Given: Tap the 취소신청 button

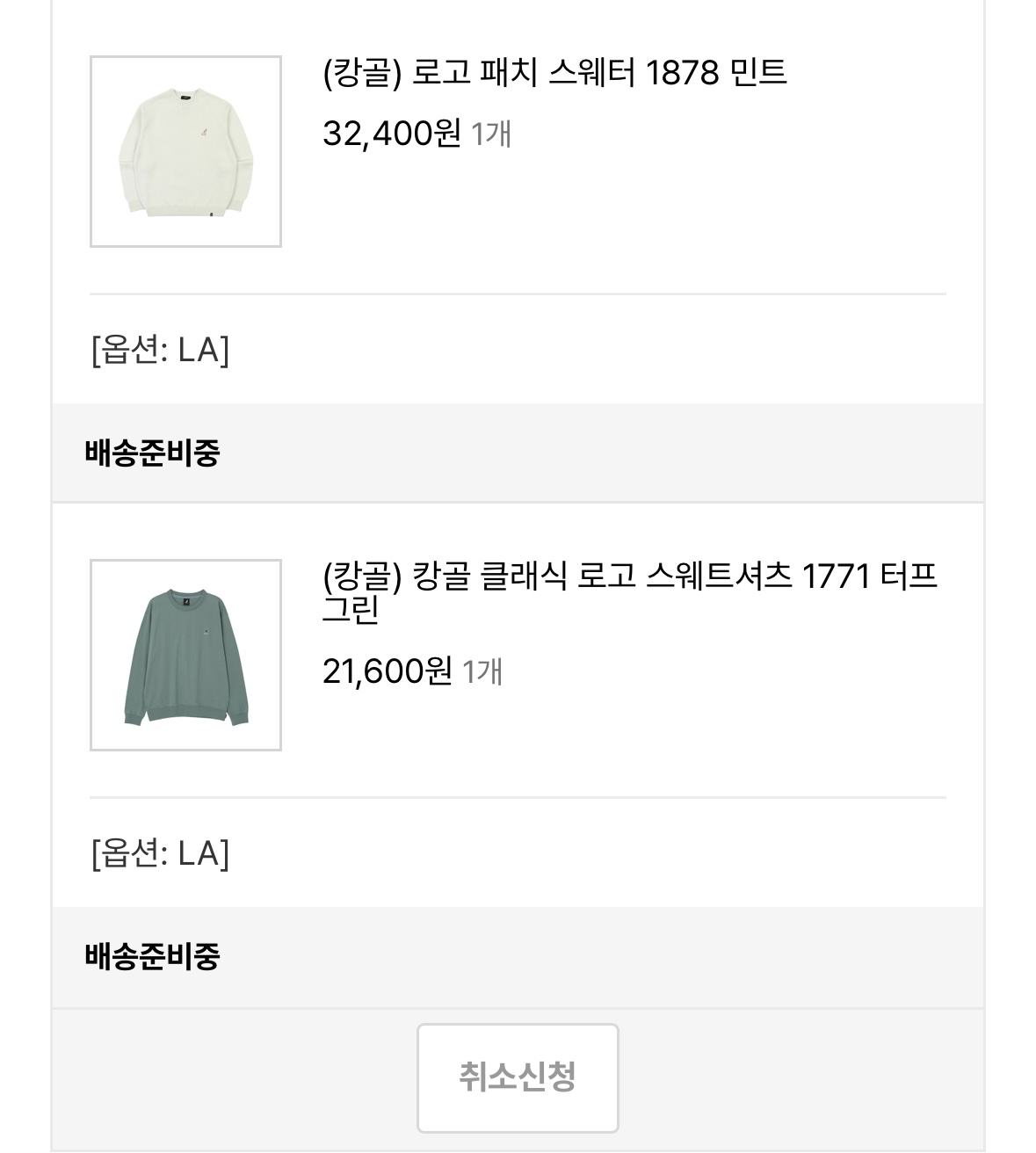Looking at the screenshot, I should pos(518,1077).
